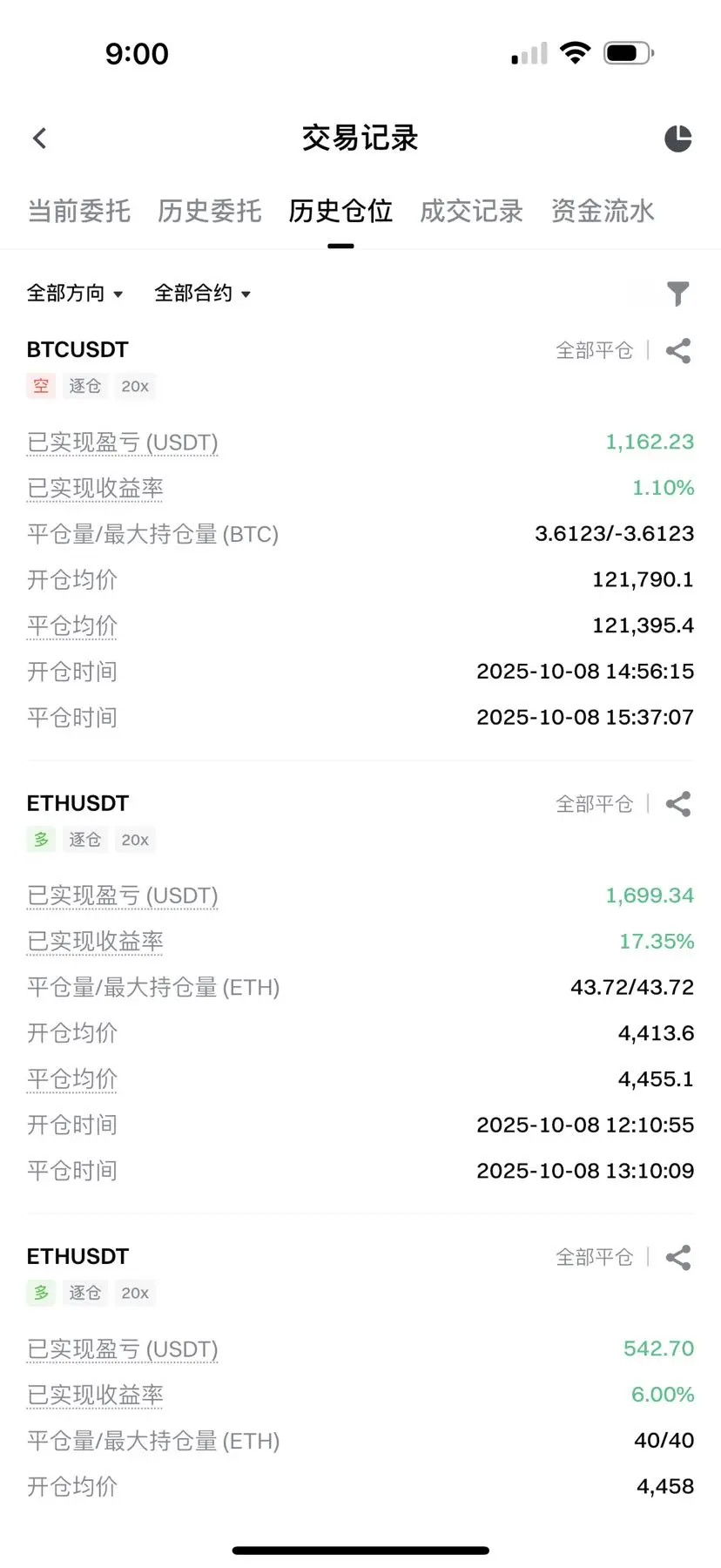The width and height of the screenshot is (721, 1568).
Task: Go back from 交易记录 page
Action: (x=40, y=139)
